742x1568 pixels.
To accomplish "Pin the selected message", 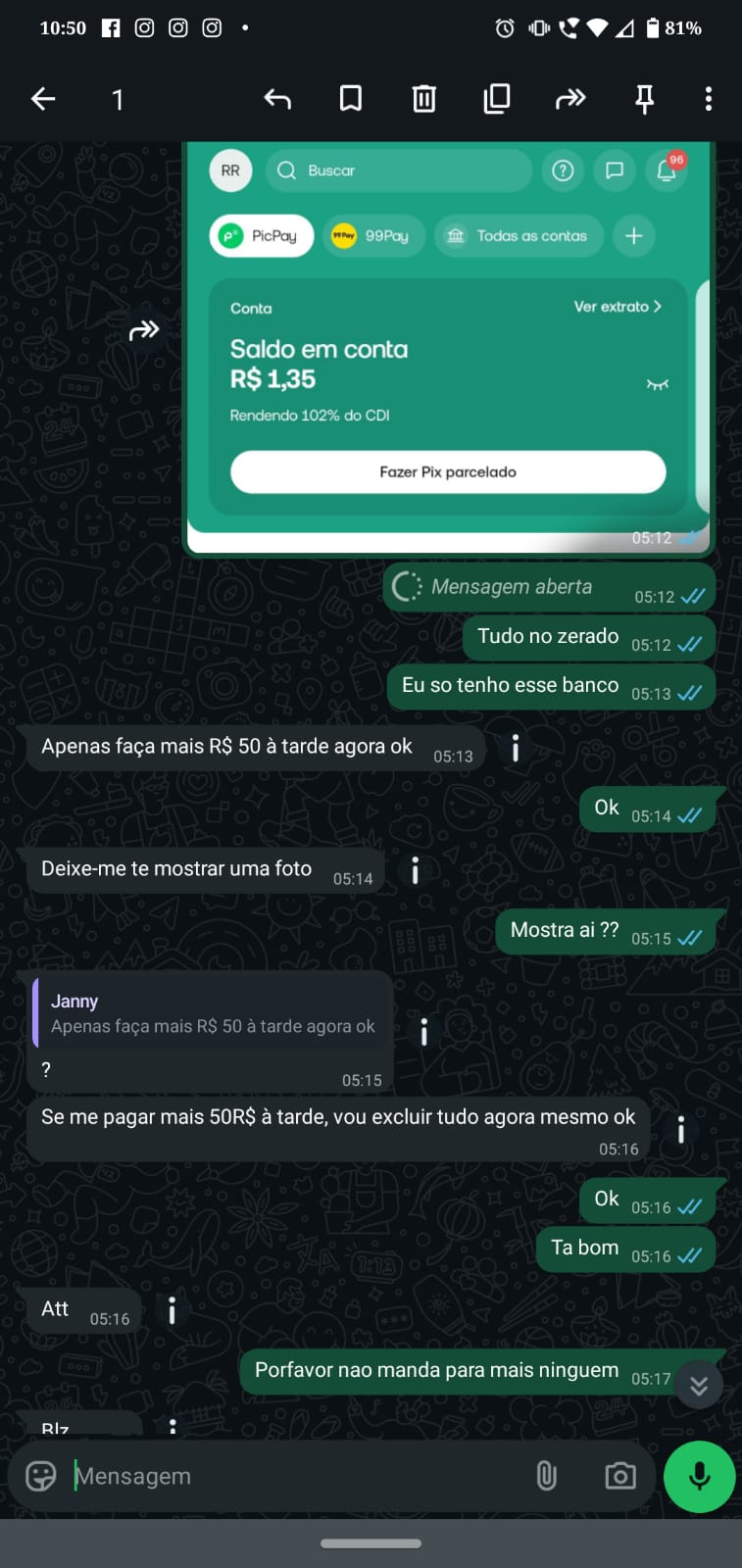I will pyautogui.click(x=644, y=99).
